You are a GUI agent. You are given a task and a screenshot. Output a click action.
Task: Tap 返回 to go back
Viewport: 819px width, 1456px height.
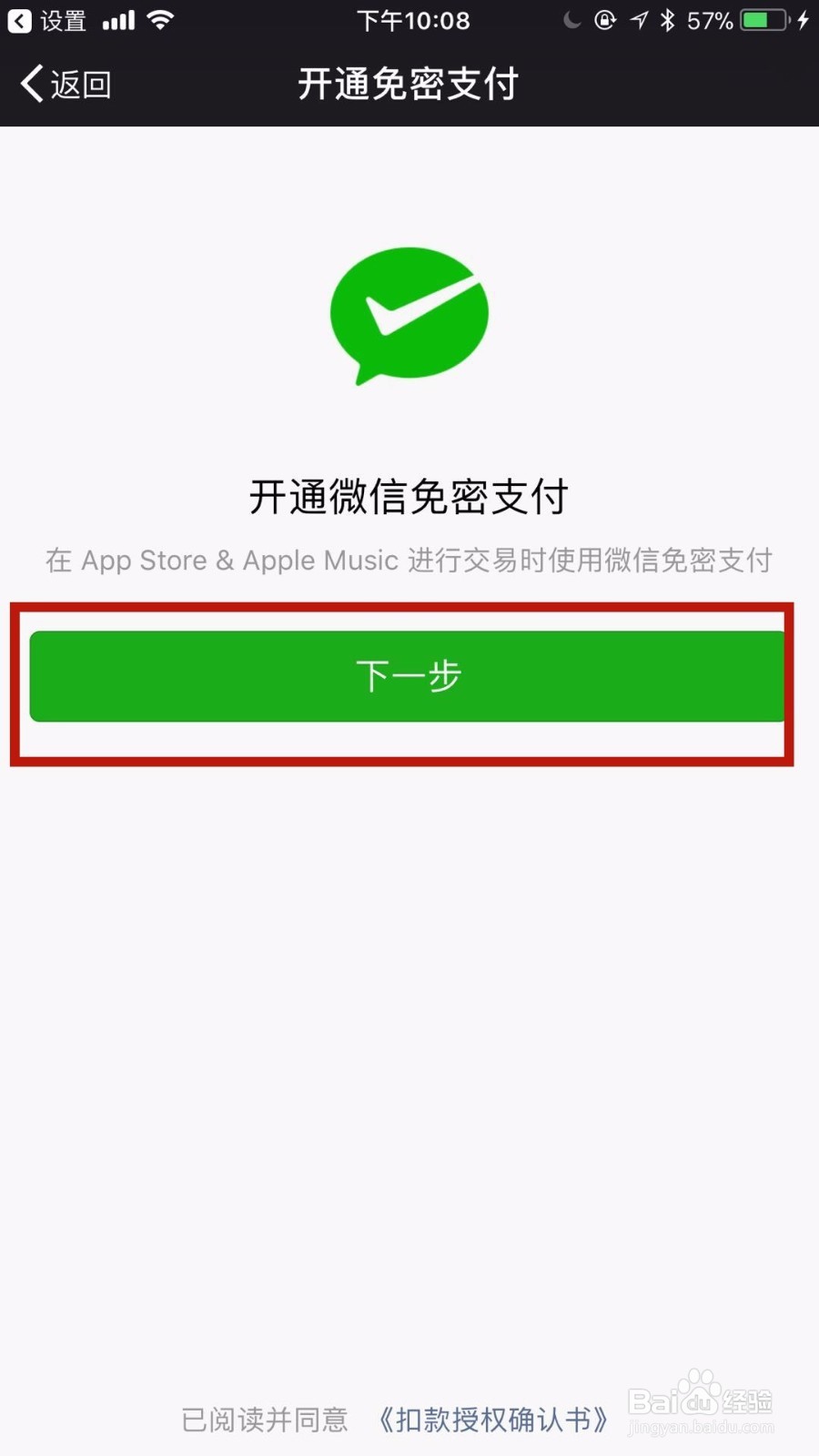[x=82, y=83]
